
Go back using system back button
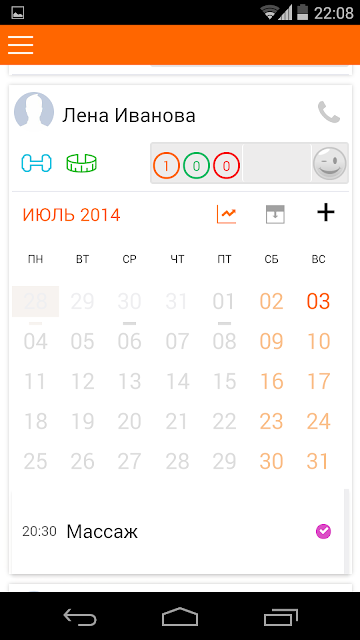point(80,616)
